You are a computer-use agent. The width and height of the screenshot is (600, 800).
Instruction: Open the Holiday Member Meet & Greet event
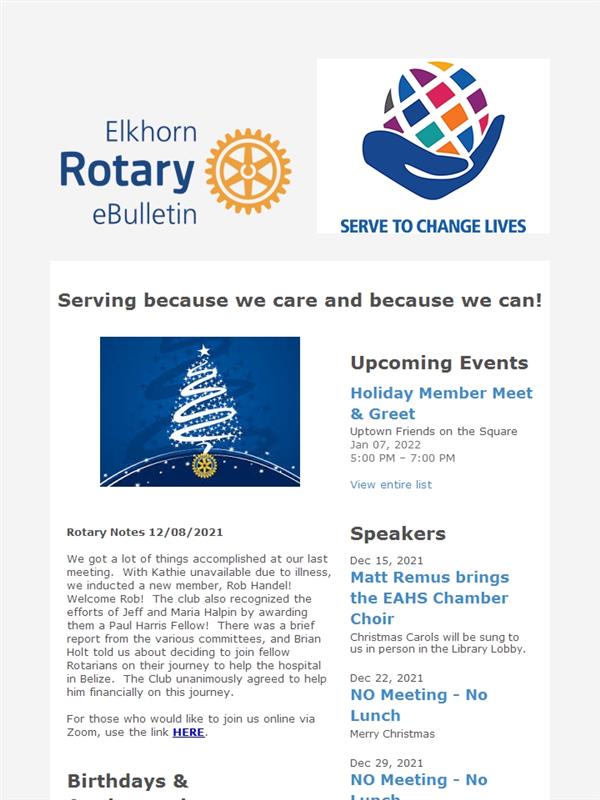tap(441, 403)
